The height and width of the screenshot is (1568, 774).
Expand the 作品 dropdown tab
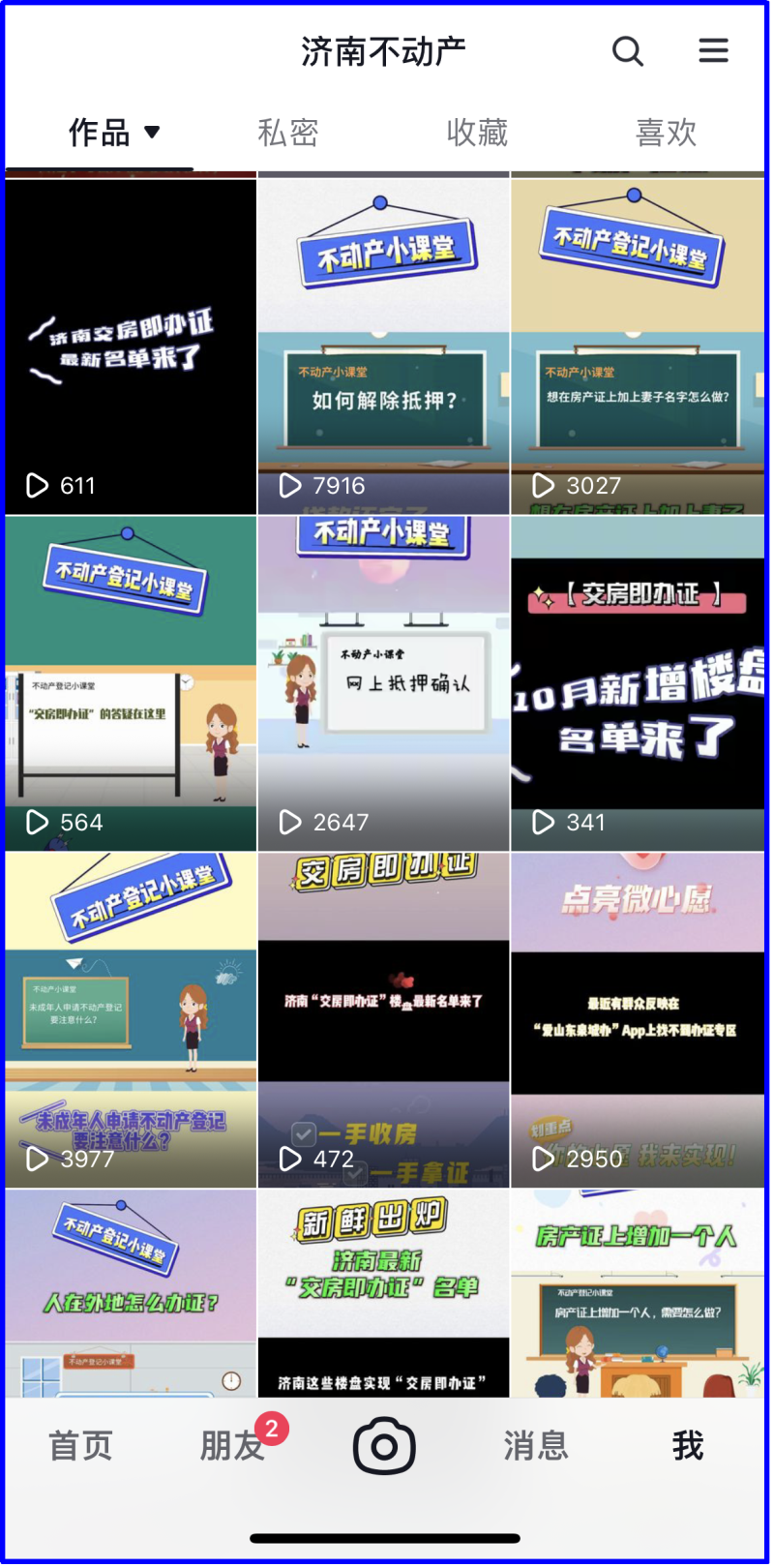tap(114, 133)
